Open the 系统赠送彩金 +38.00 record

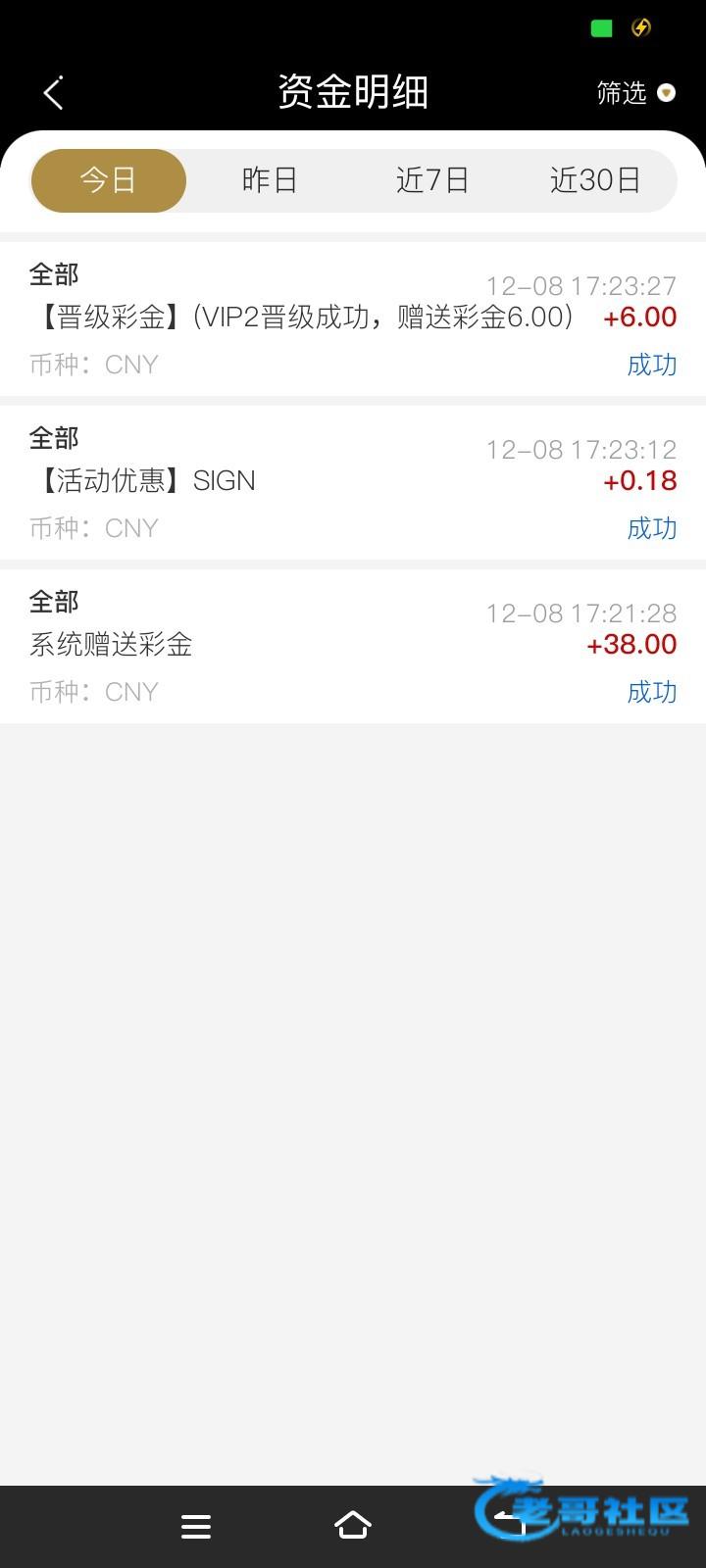click(353, 646)
